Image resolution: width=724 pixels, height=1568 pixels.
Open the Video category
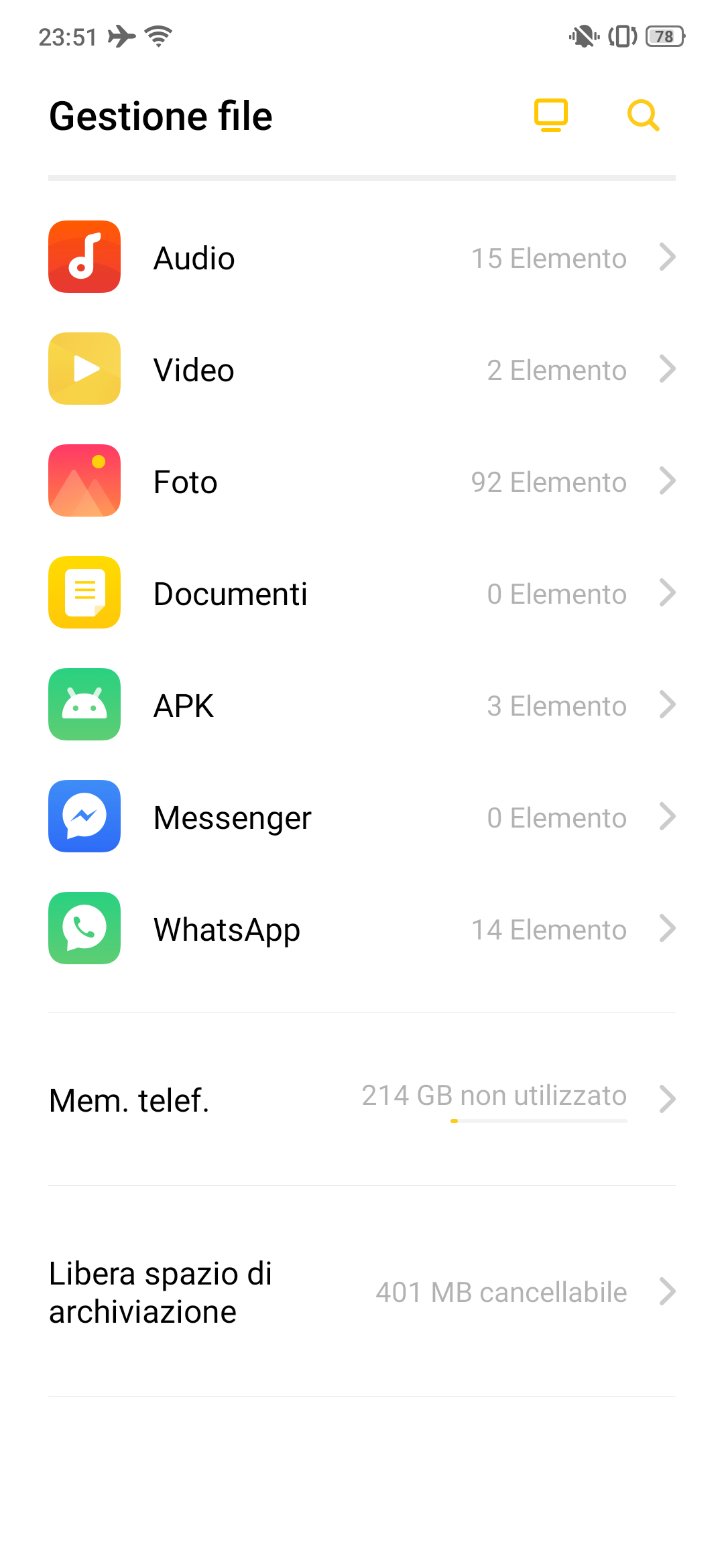(x=362, y=369)
